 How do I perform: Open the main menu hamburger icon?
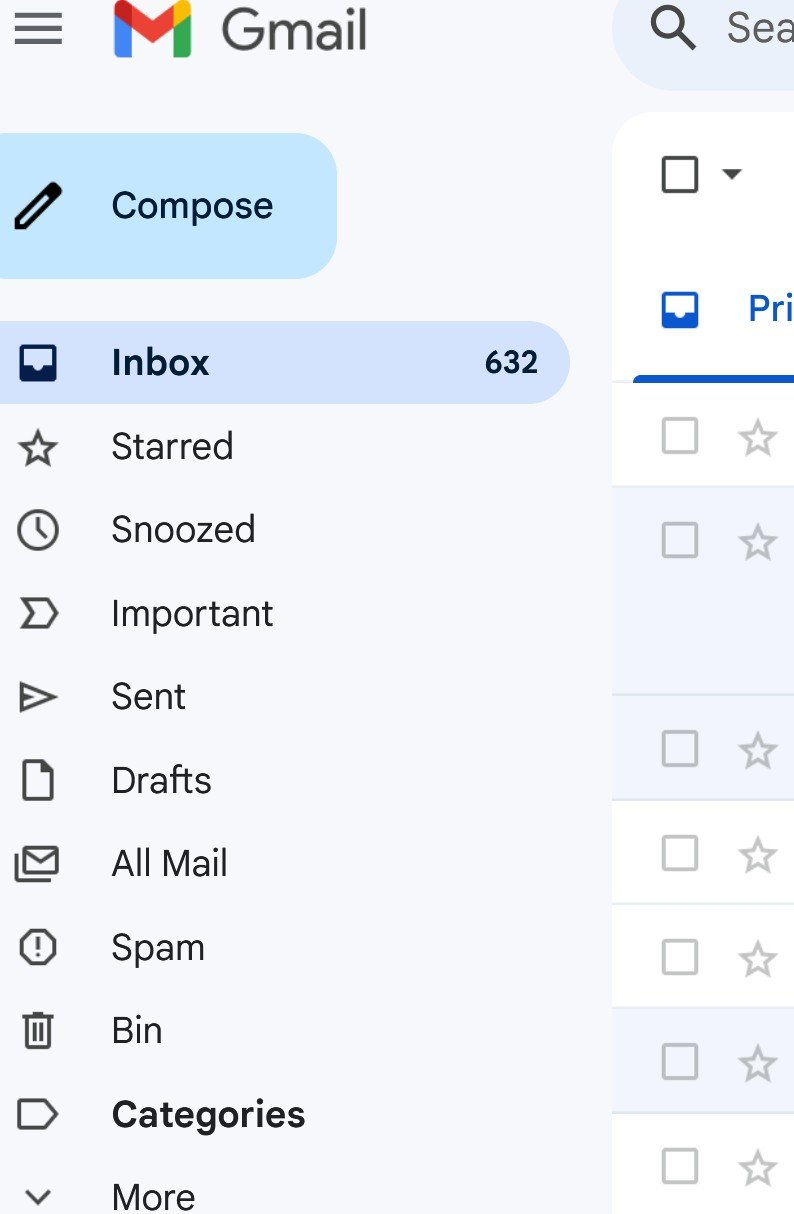[38, 29]
